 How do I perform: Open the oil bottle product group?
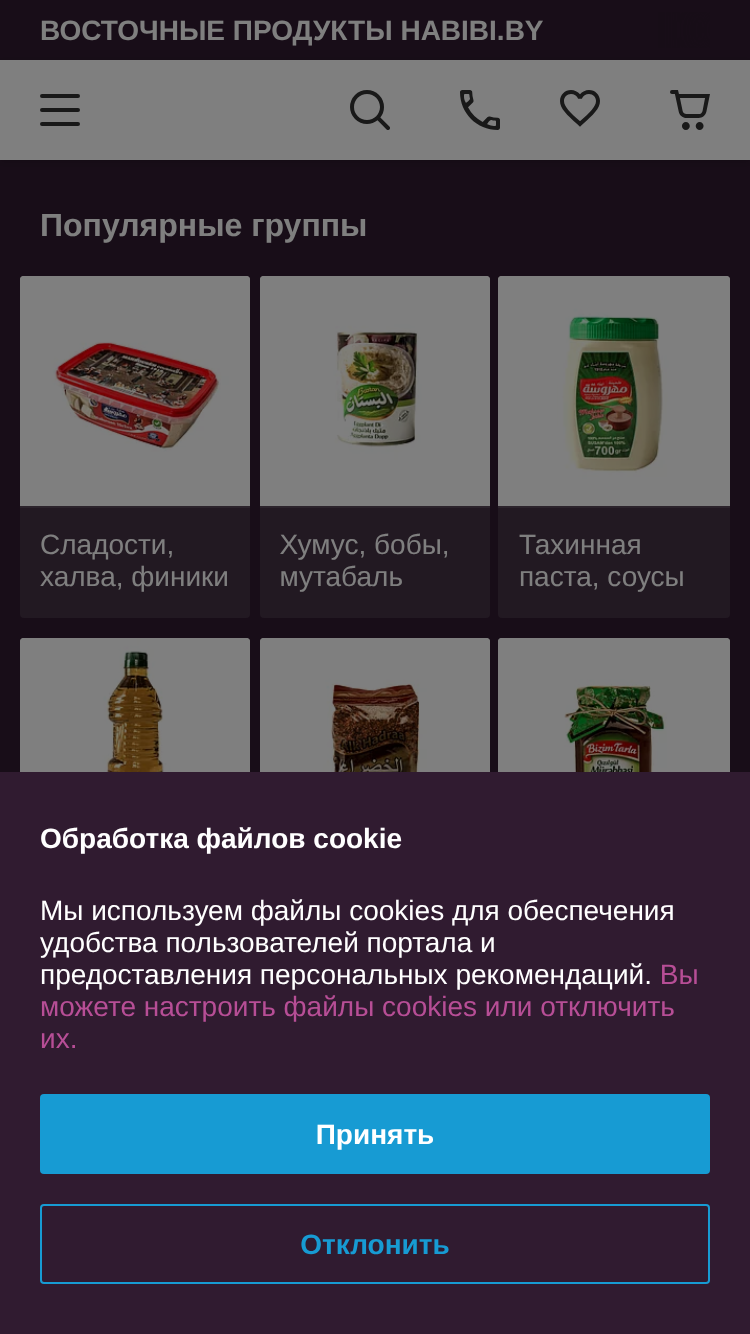[135, 705]
